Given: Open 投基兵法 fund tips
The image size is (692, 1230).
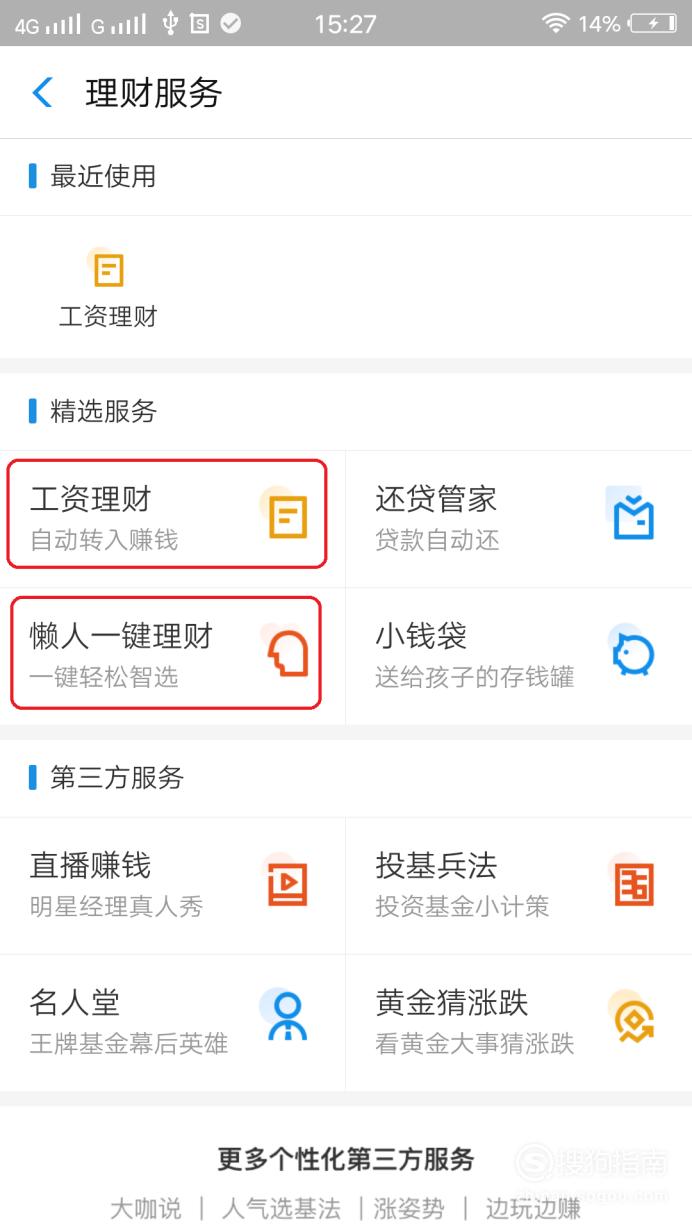Looking at the screenshot, I should tap(519, 885).
